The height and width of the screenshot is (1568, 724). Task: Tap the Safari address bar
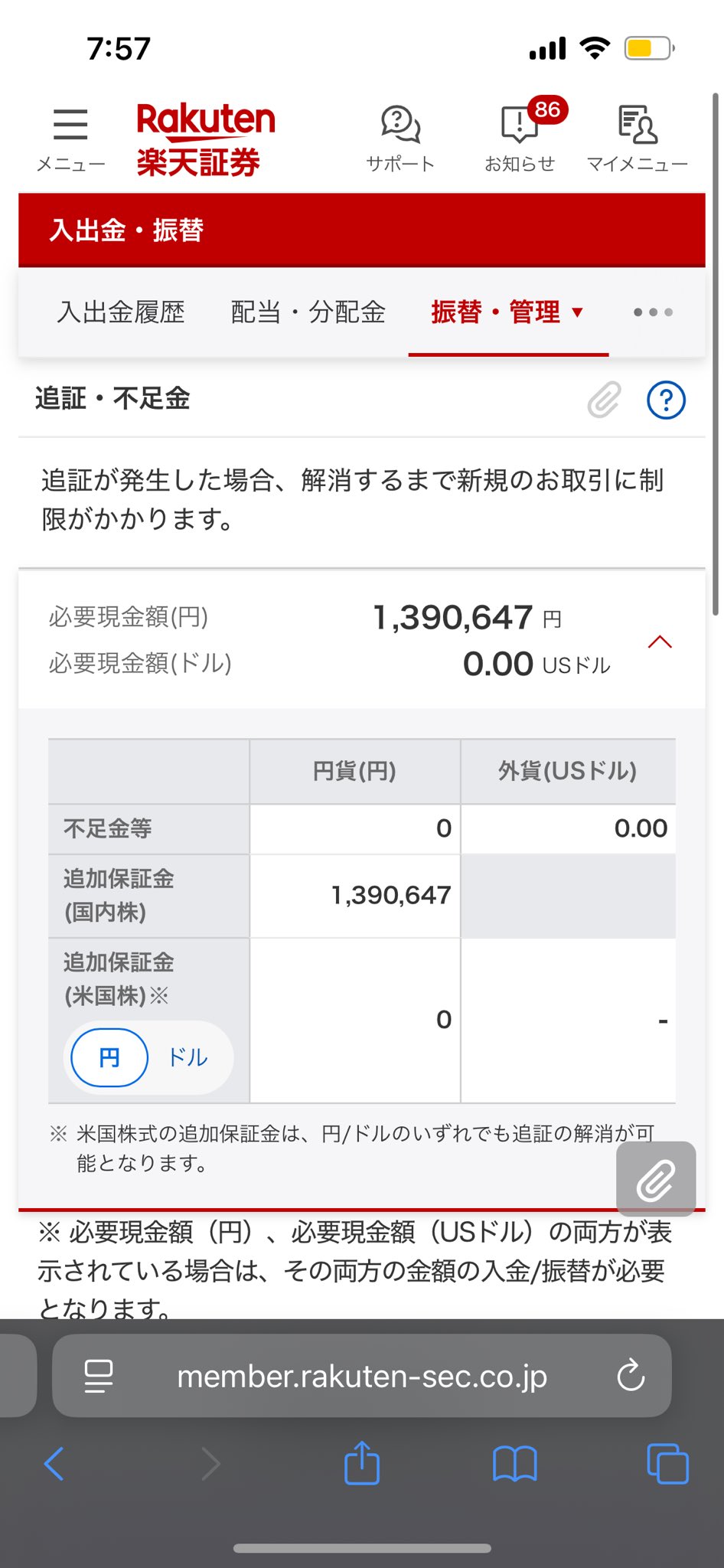click(362, 1376)
